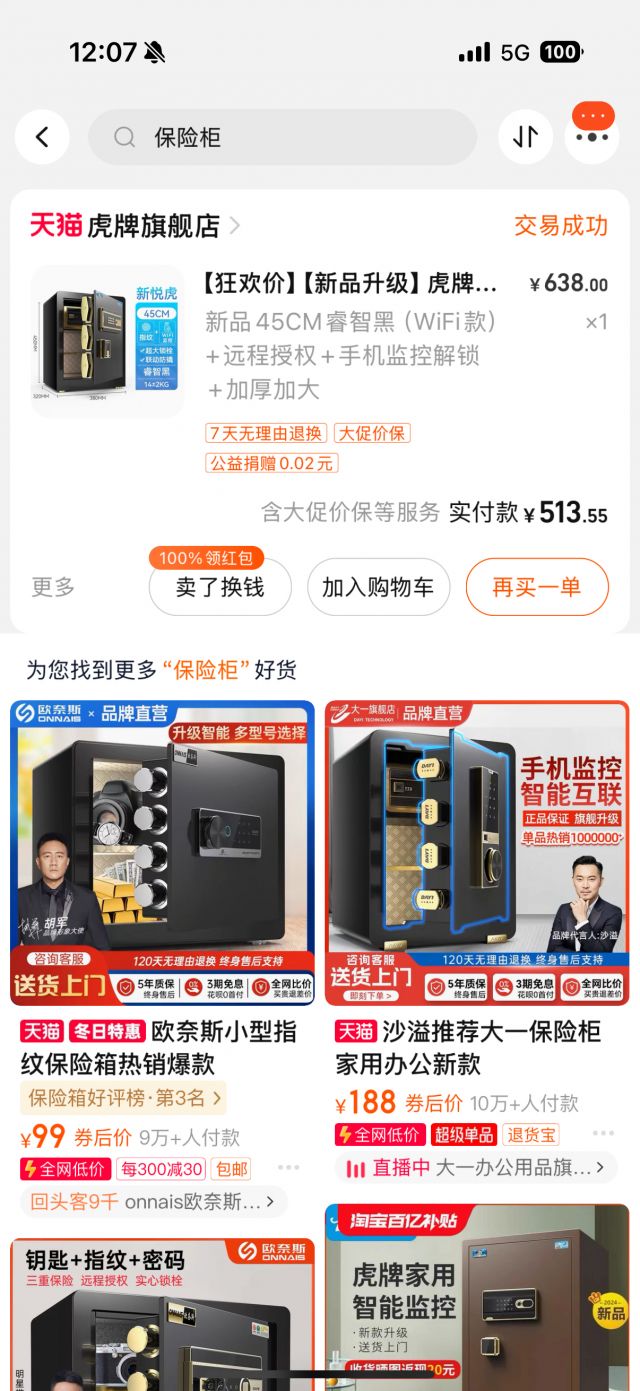This screenshot has height=1391, width=640.
Task: Tap 加入购物车 for the order
Action: [x=378, y=587]
